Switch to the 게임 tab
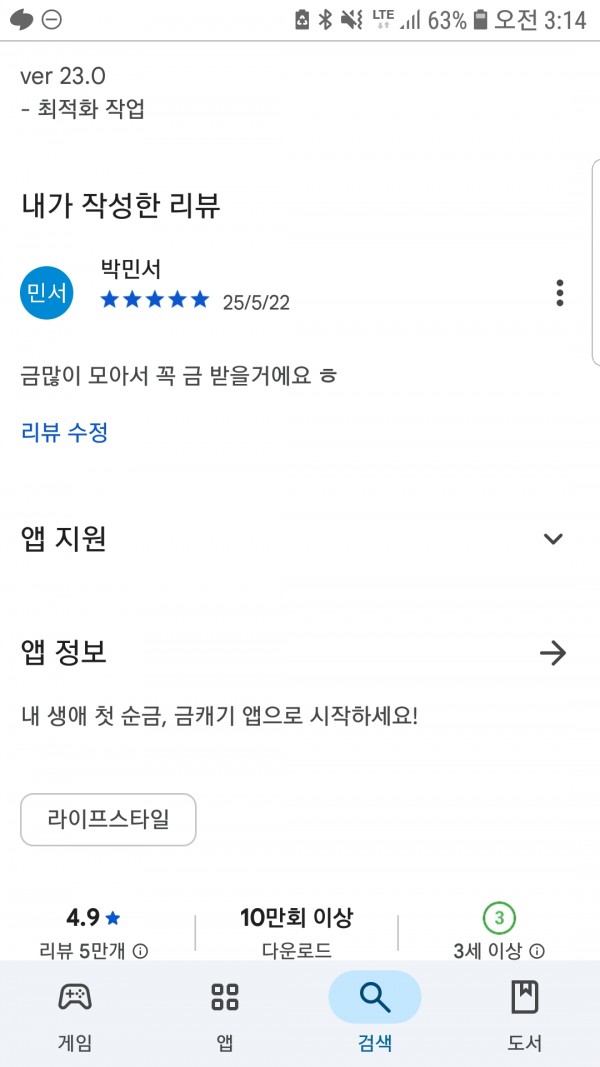The width and height of the screenshot is (600, 1067). [x=75, y=1014]
